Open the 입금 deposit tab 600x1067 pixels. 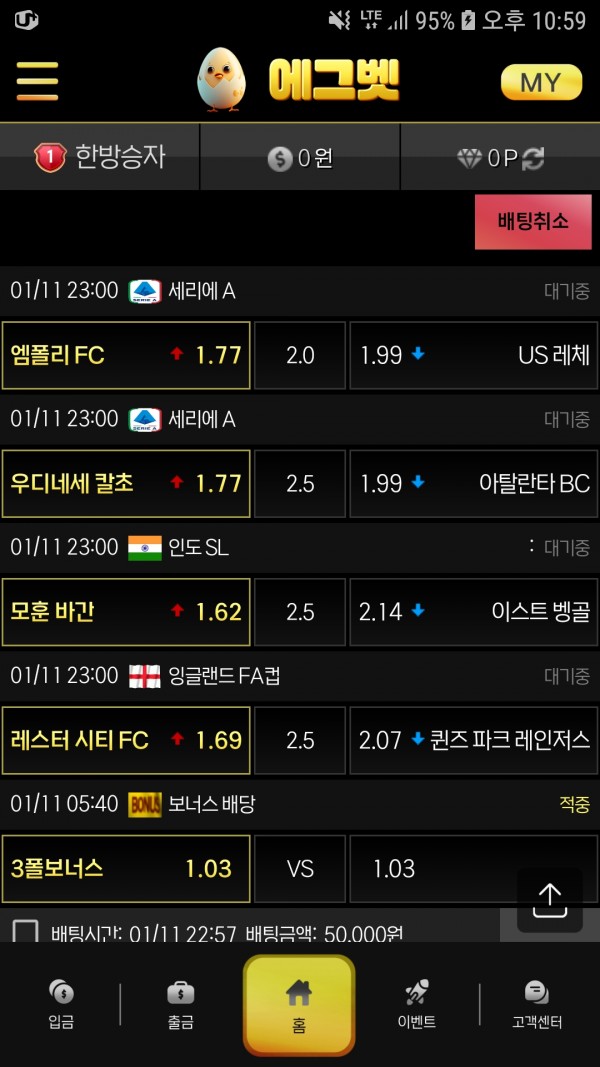tap(61, 1004)
